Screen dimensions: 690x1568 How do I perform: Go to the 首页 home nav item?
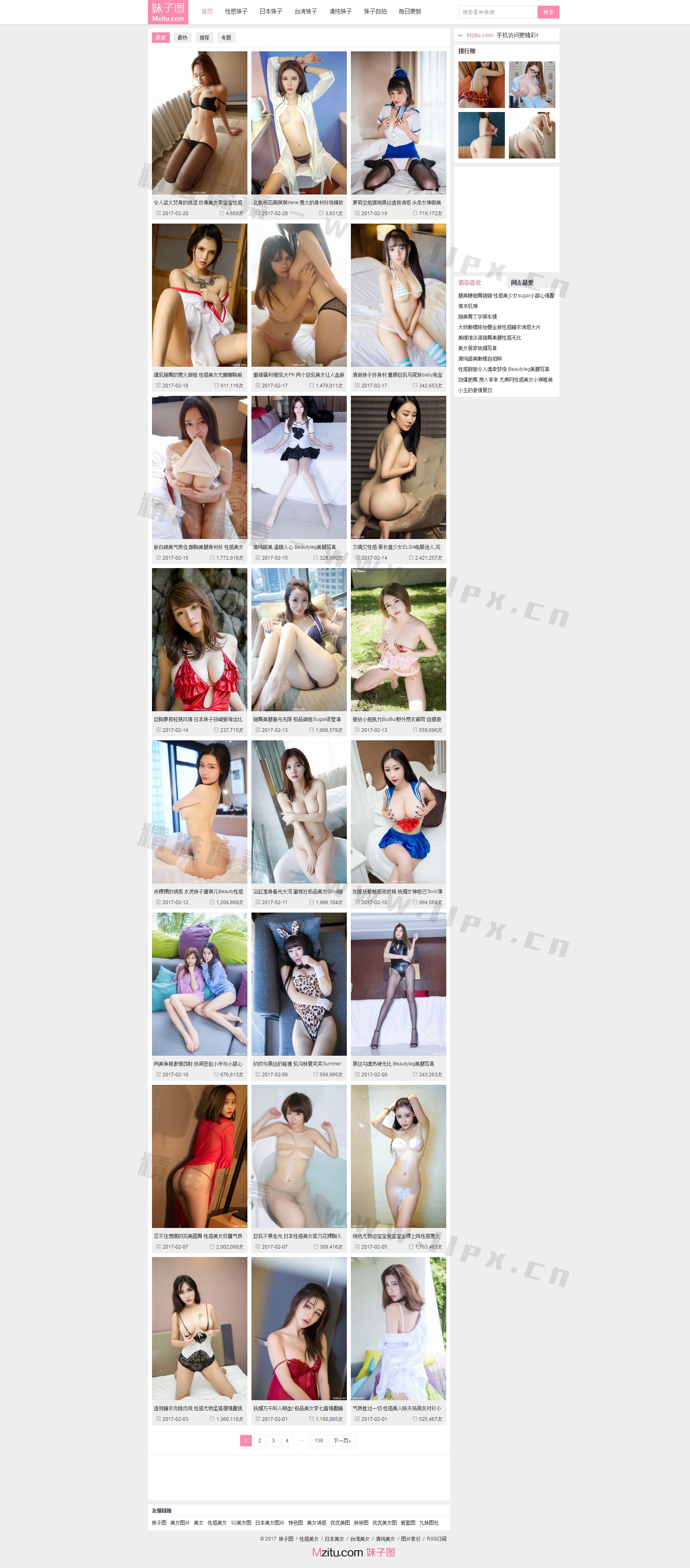coord(207,12)
